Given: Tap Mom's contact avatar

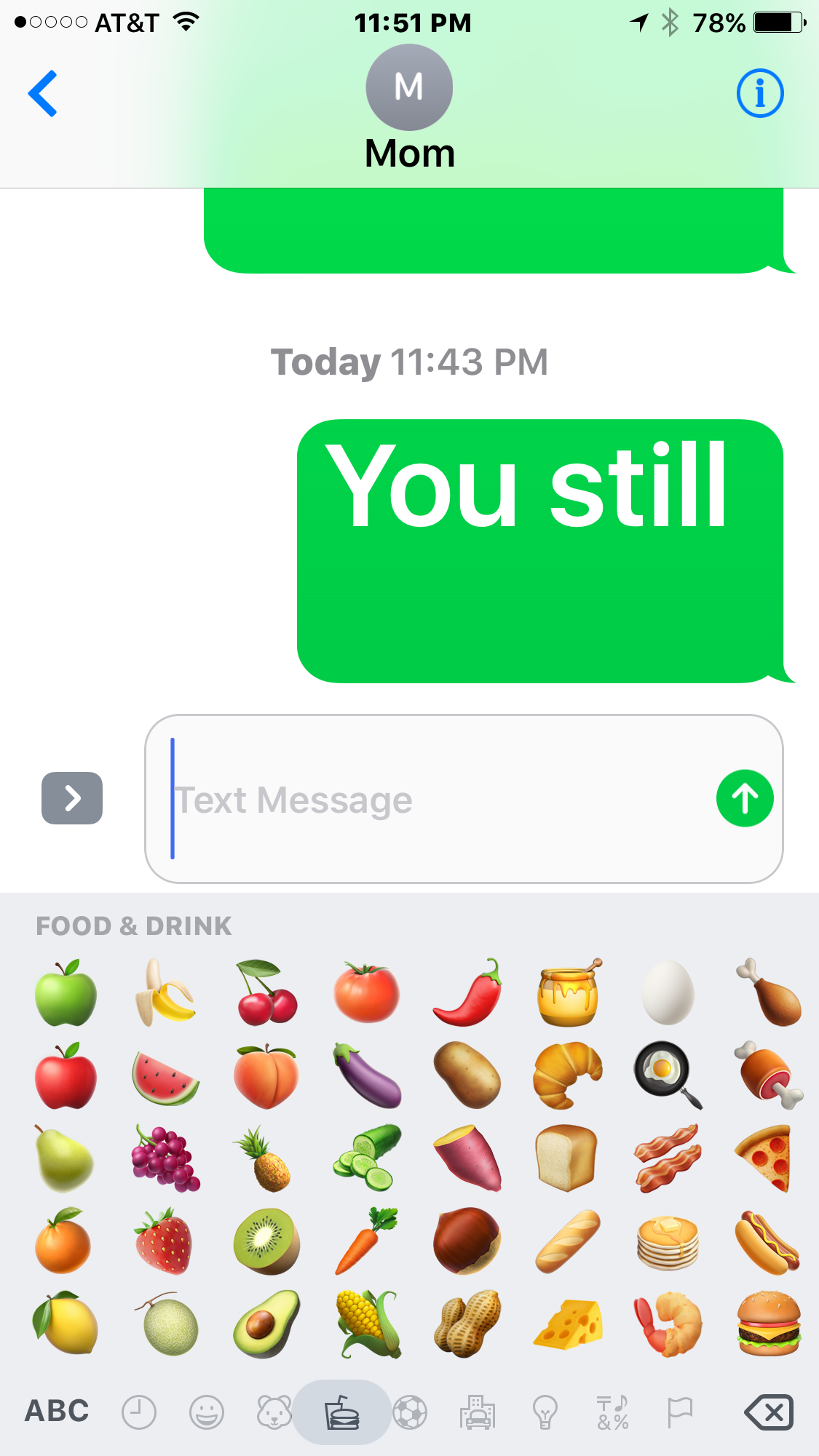Looking at the screenshot, I should tap(409, 86).
